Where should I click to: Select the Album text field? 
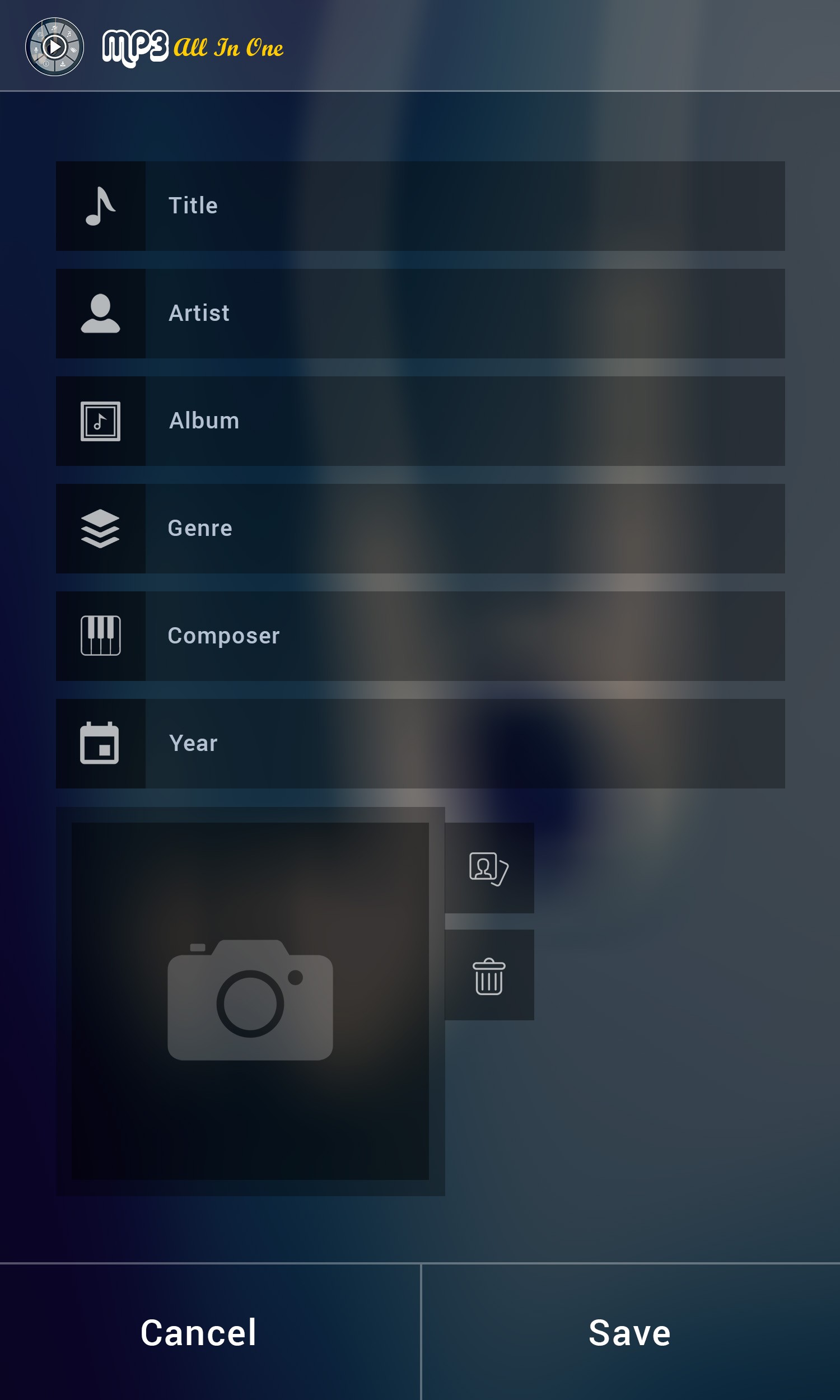(x=465, y=421)
